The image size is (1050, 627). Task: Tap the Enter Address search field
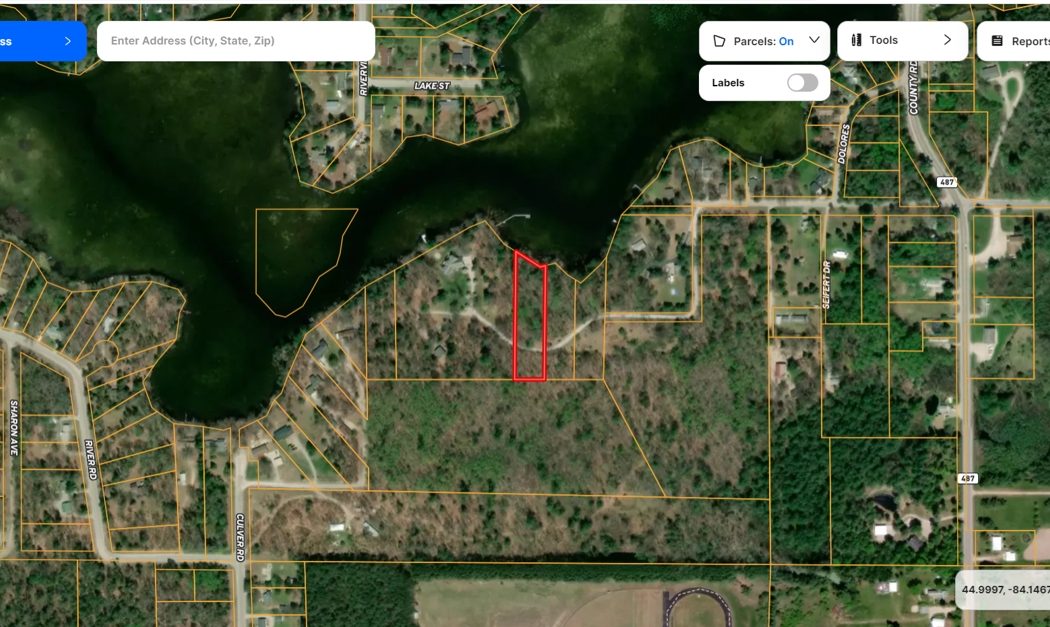tap(235, 41)
